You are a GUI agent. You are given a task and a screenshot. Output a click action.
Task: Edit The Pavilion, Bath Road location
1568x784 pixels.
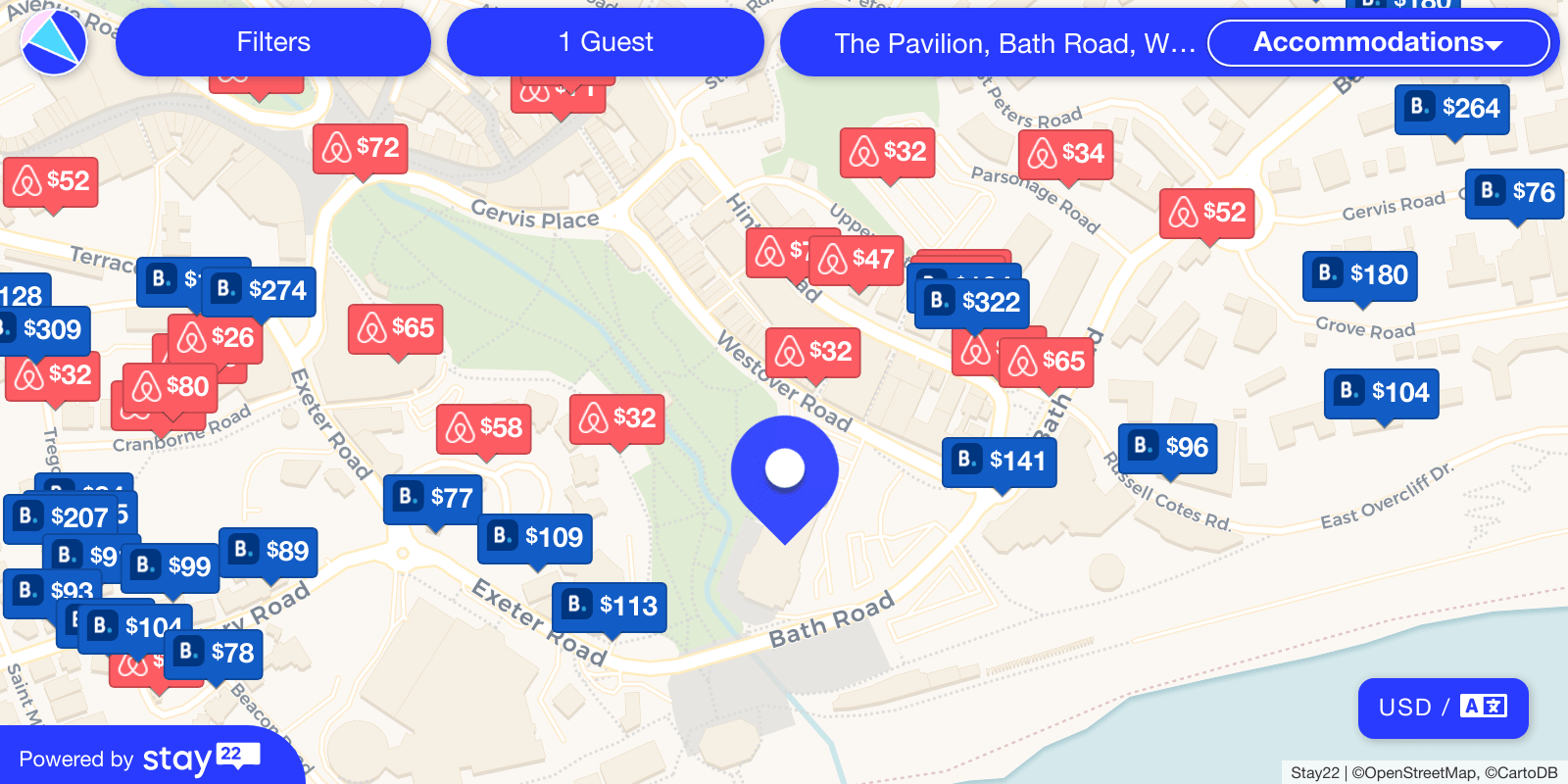point(1013,43)
